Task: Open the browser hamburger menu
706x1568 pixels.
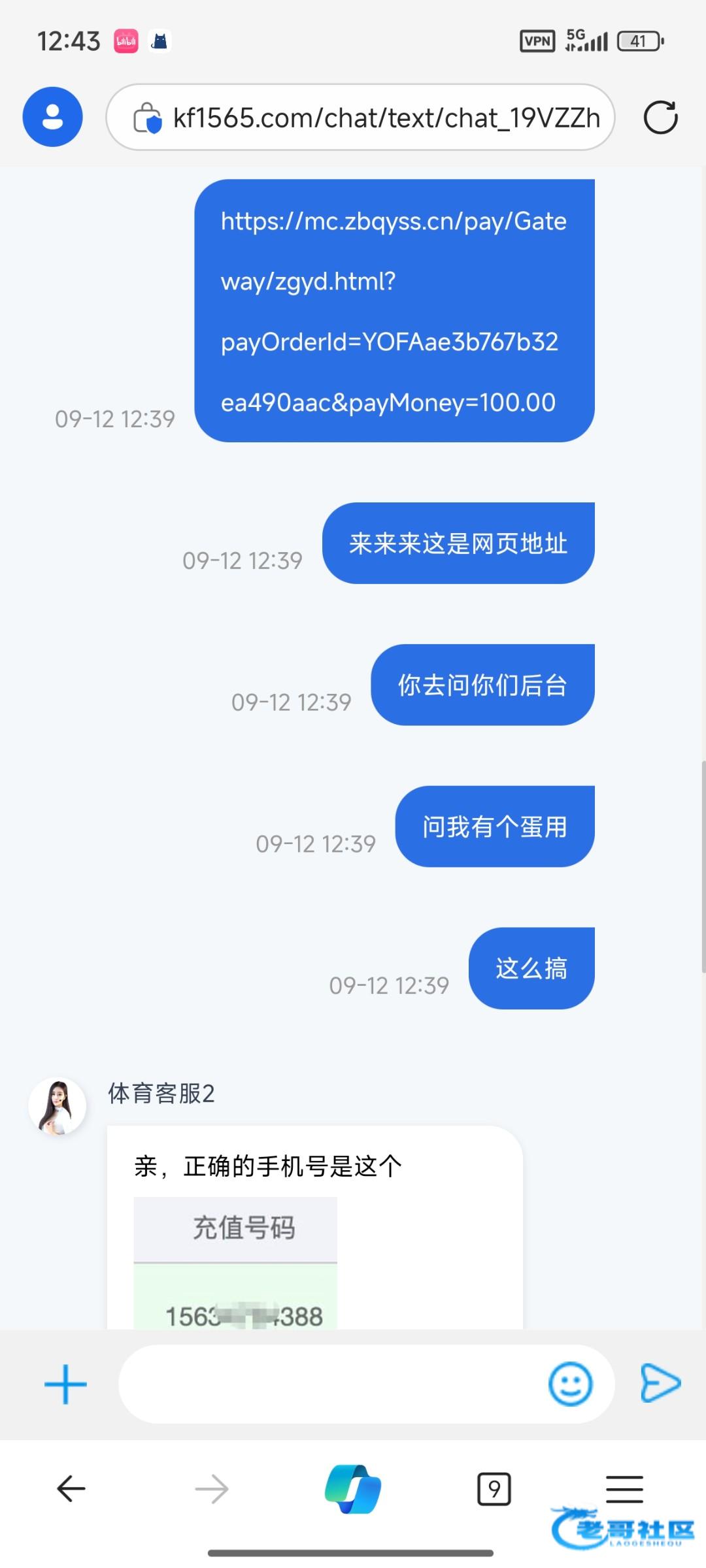Action: coord(624,1490)
